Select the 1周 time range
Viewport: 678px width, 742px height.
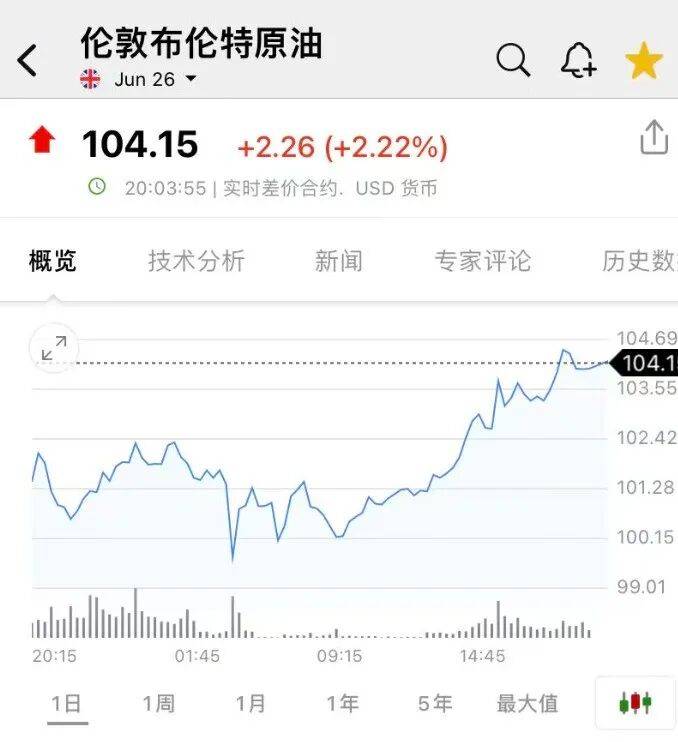click(x=158, y=704)
